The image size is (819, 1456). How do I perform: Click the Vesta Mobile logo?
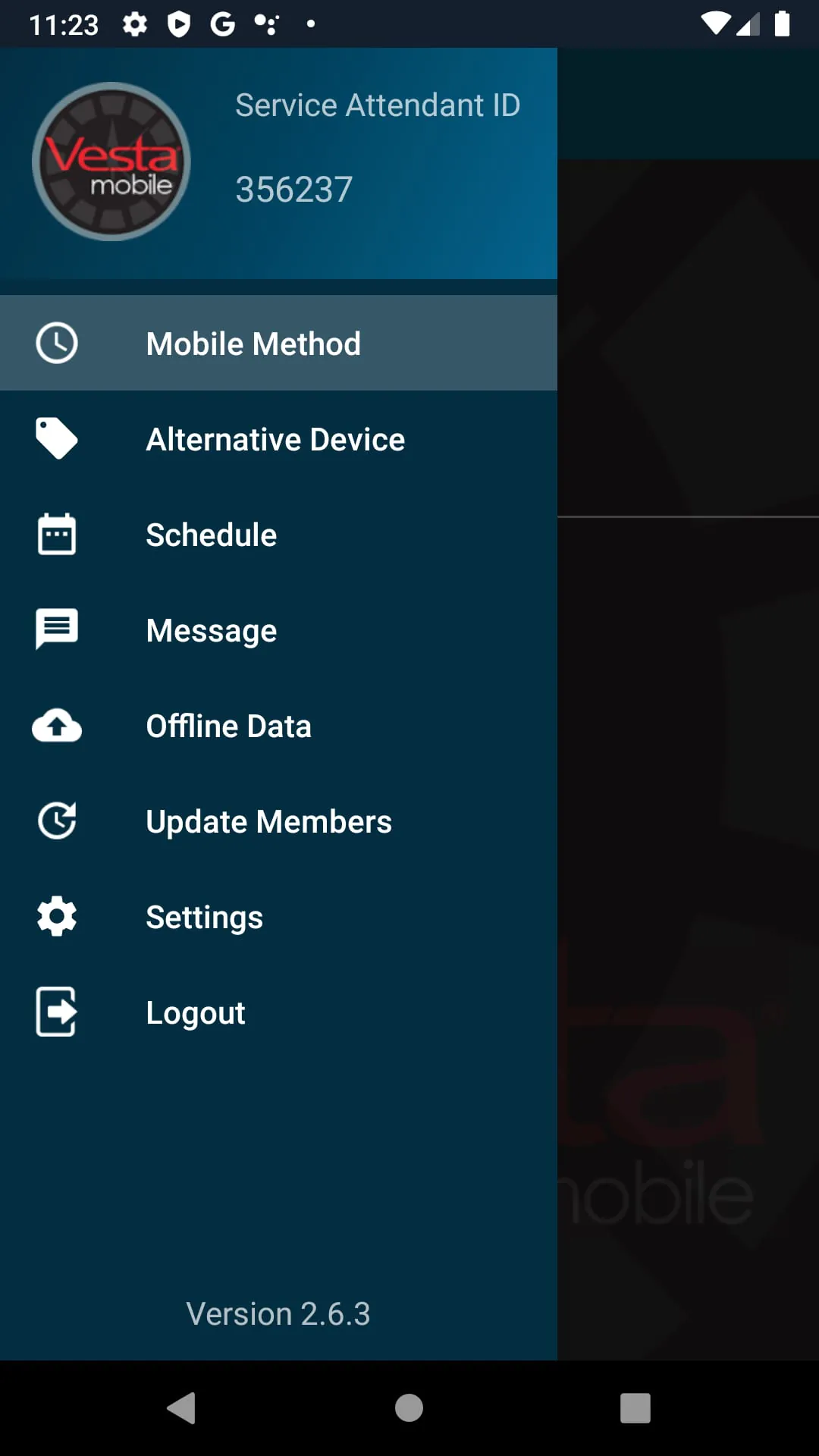pos(111,162)
